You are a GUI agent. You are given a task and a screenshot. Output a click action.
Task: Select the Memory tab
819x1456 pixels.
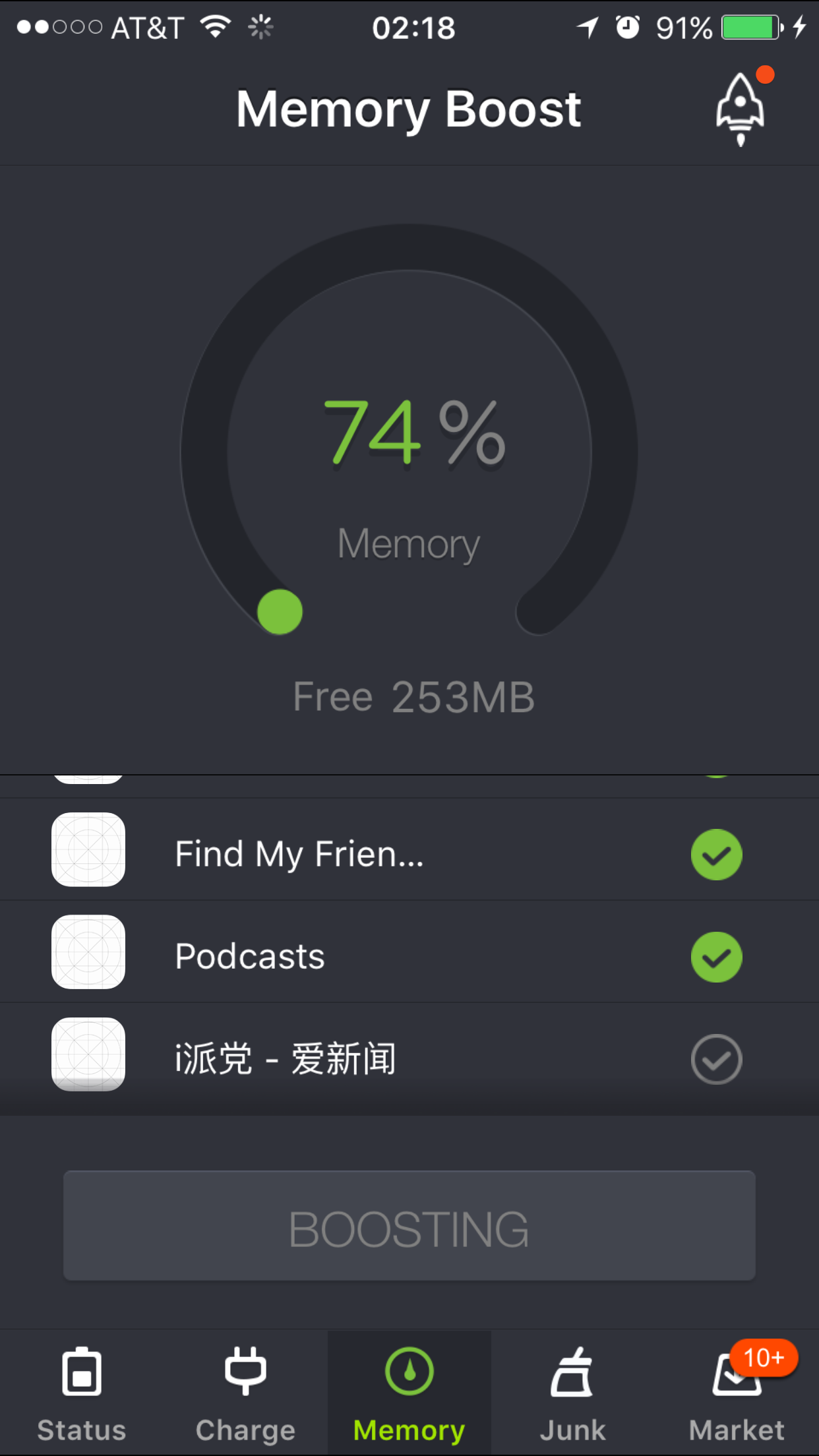[409, 1393]
